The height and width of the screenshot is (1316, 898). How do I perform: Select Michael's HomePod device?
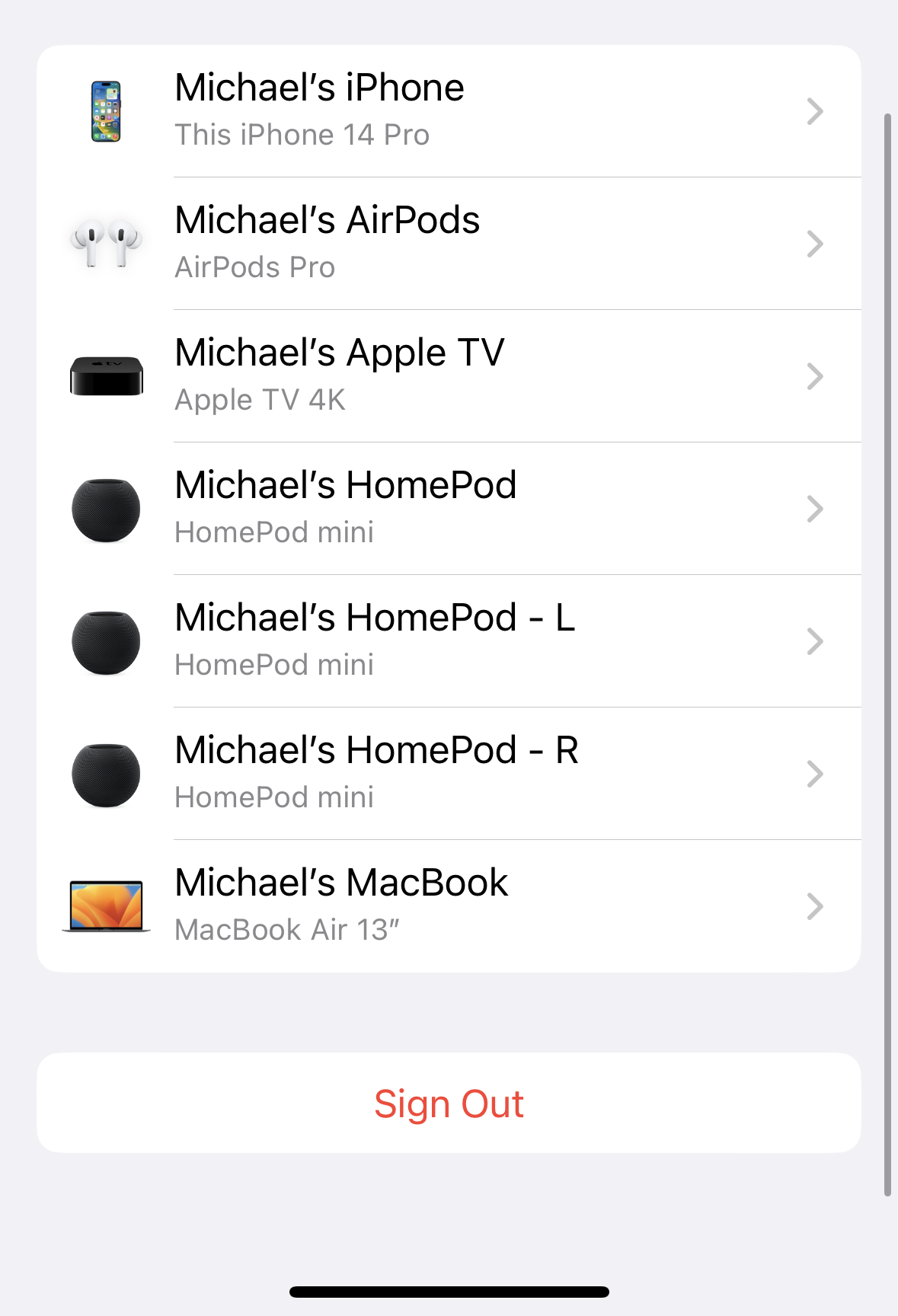point(449,509)
